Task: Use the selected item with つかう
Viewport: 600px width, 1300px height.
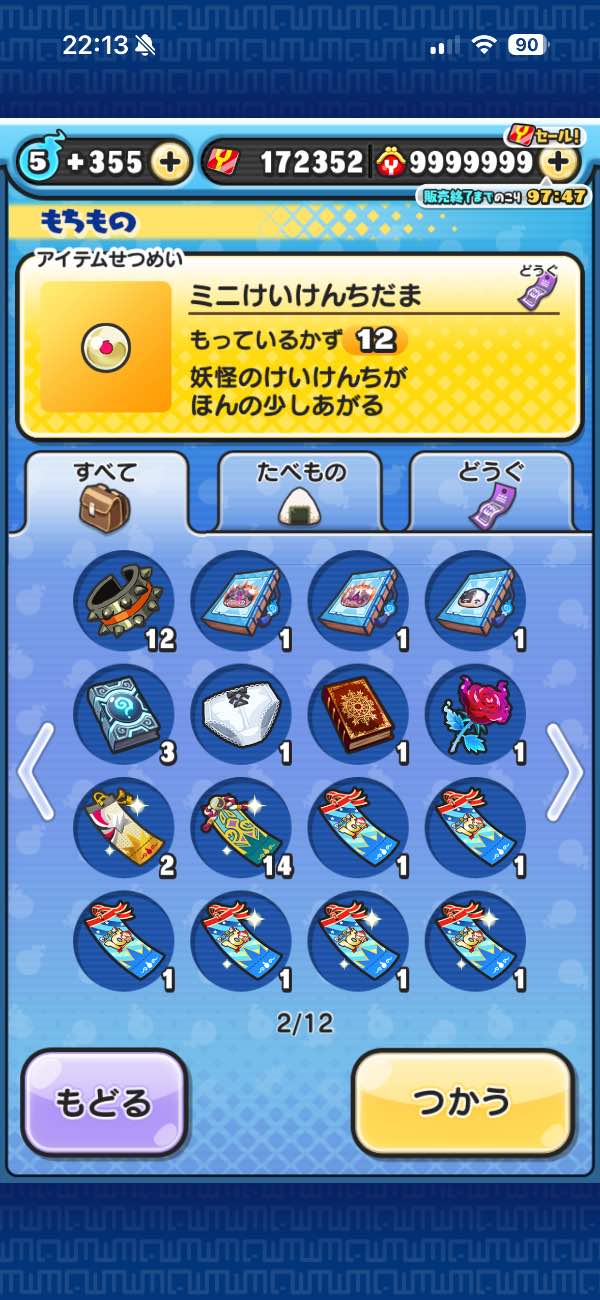Action: pyautogui.click(x=463, y=1102)
